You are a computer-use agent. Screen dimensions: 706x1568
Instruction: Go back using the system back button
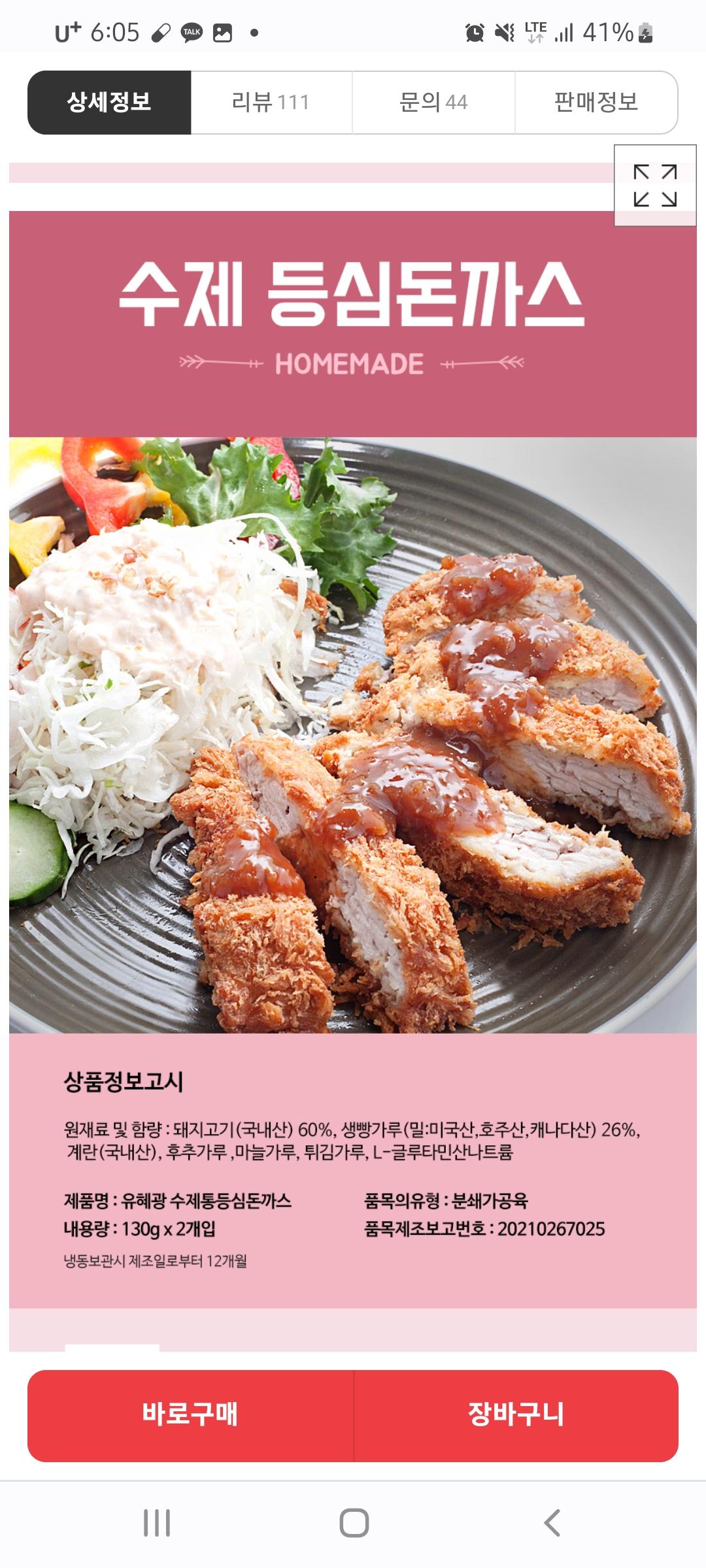[552, 1522]
